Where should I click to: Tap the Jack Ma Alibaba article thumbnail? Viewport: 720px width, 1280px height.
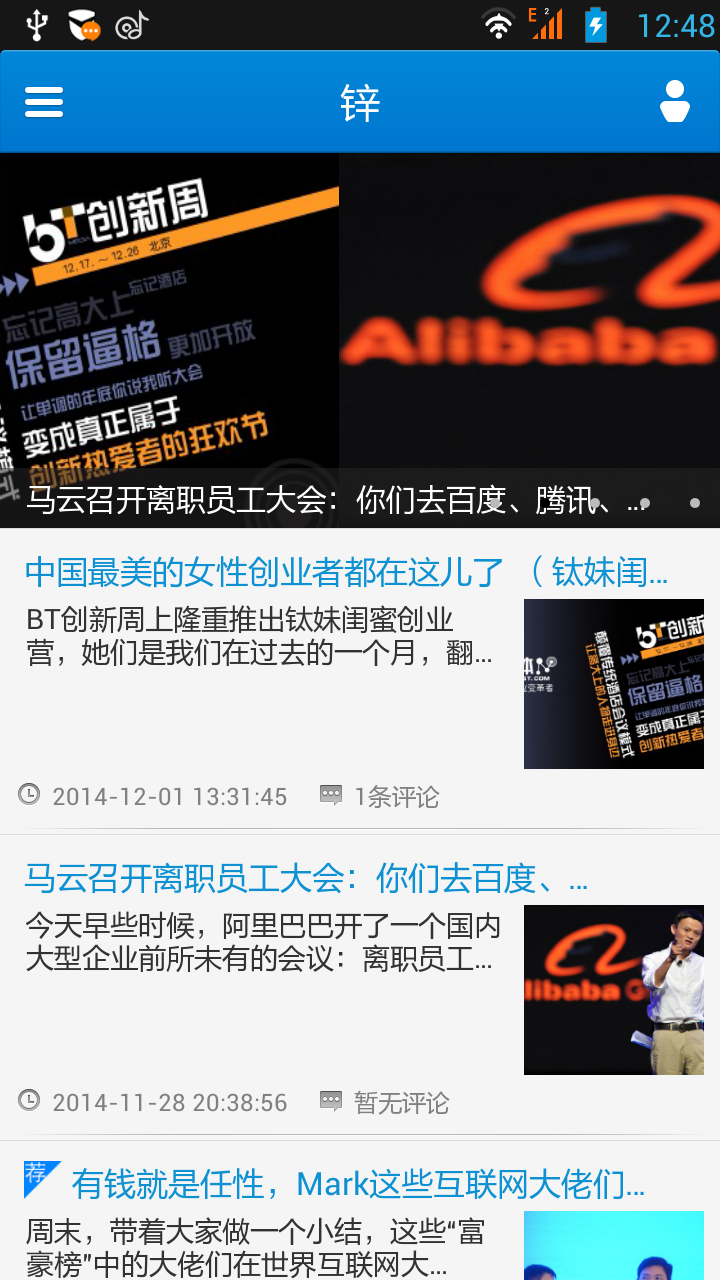pyautogui.click(x=613, y=990)
